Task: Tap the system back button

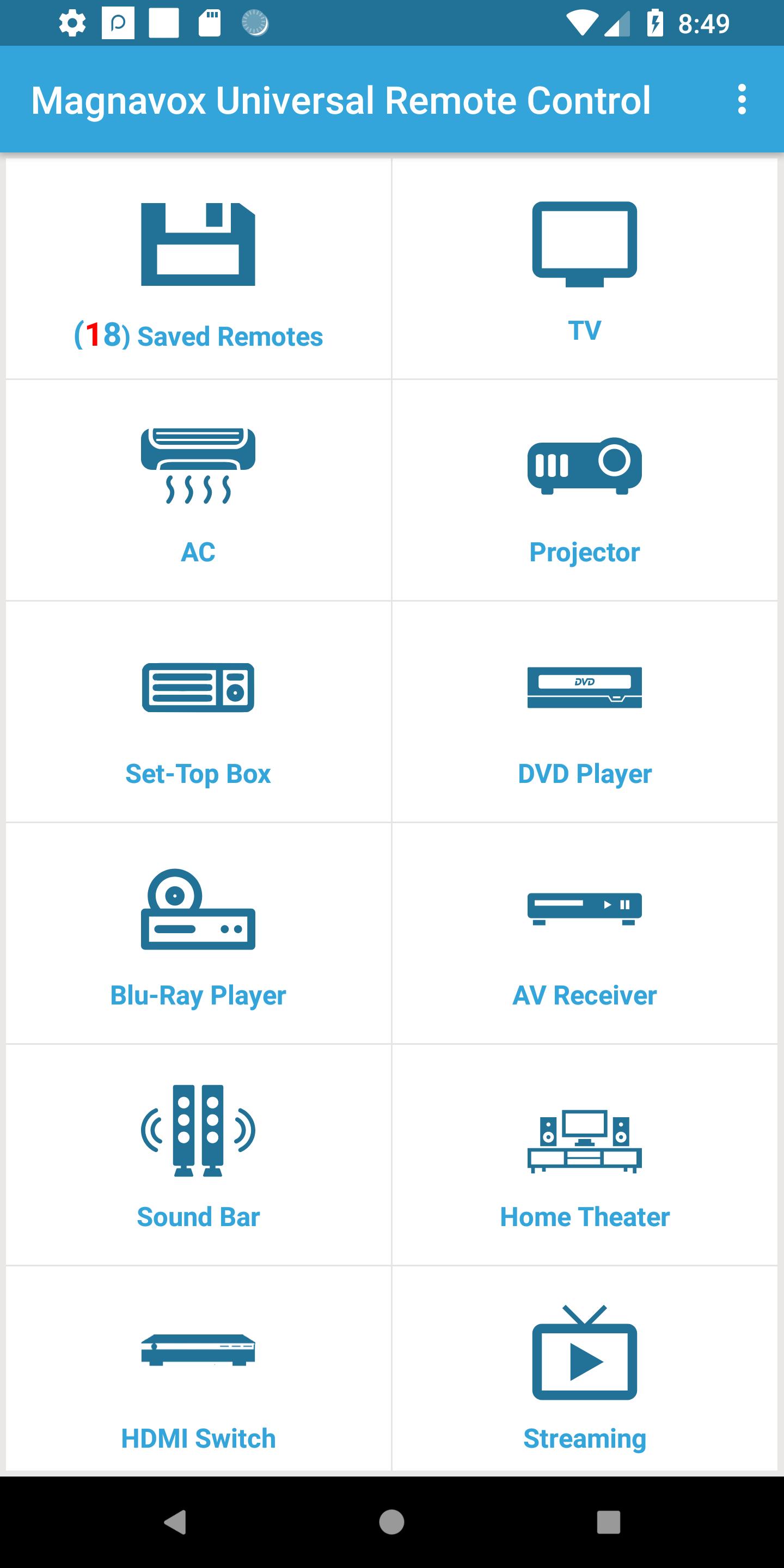Action: (175, 1522)
